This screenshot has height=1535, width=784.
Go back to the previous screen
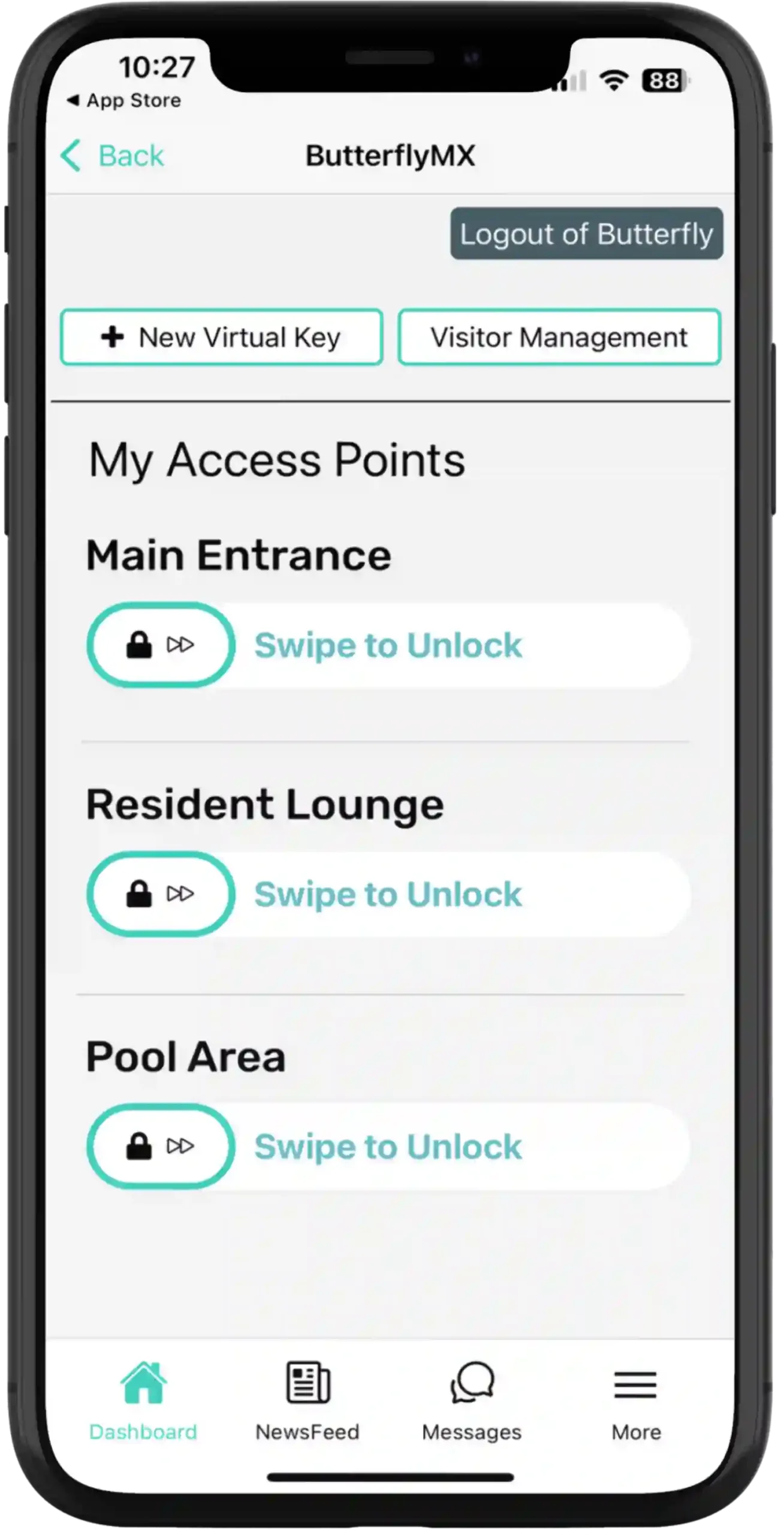113,156
